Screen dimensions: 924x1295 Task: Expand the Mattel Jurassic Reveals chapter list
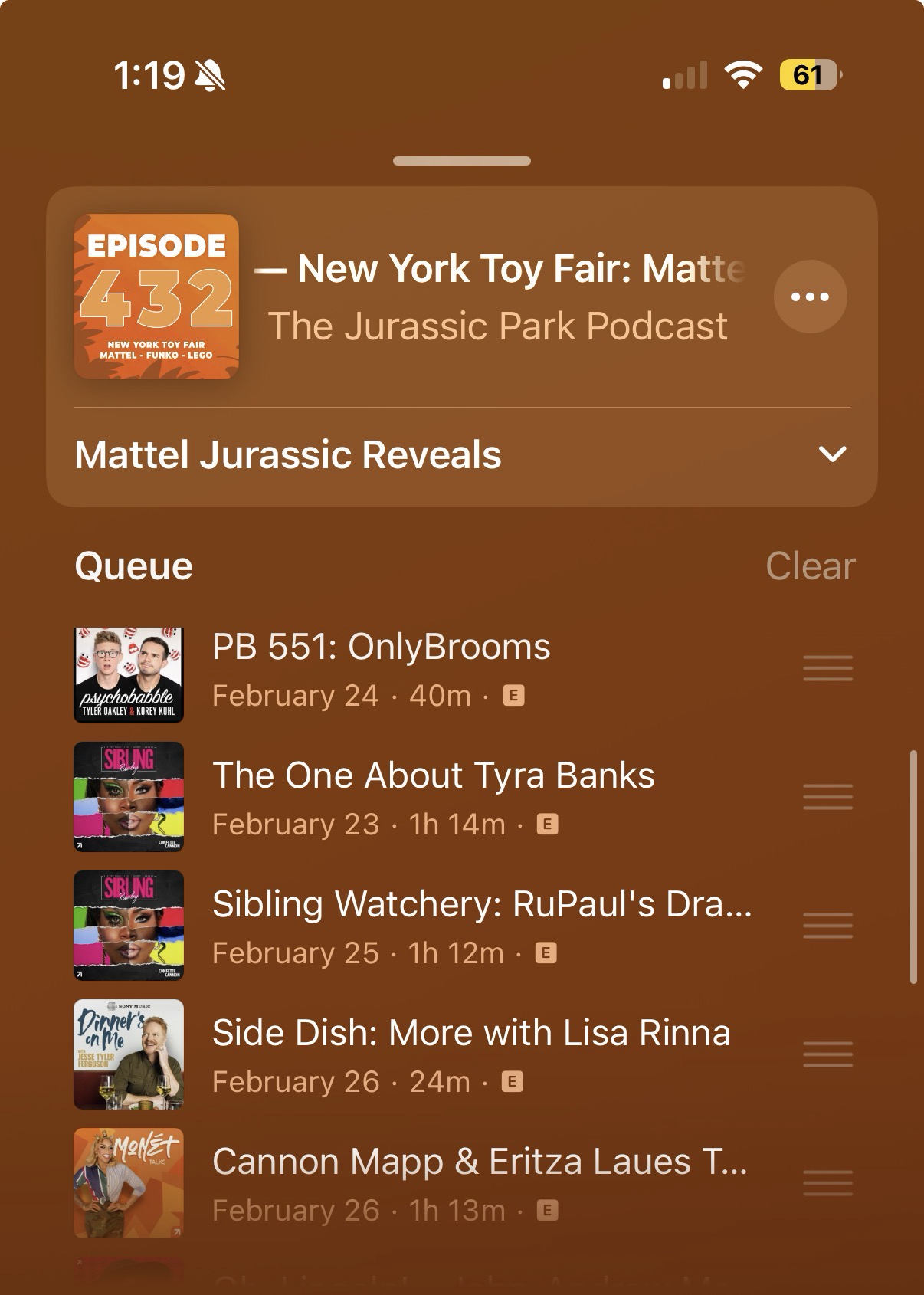click(832, 454)
